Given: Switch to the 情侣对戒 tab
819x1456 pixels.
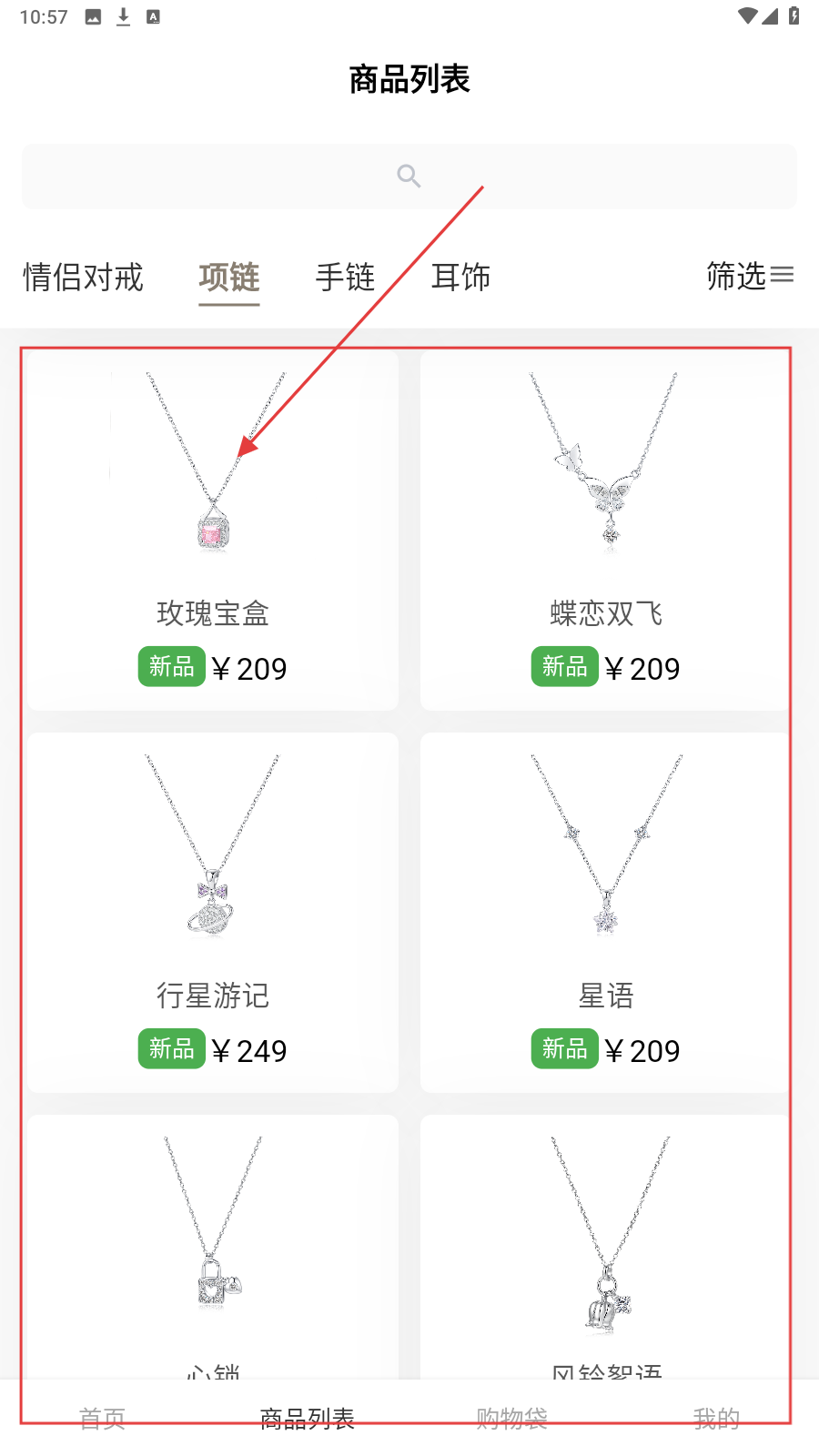Looking at the screenshot, I should [x=83, y=277].
